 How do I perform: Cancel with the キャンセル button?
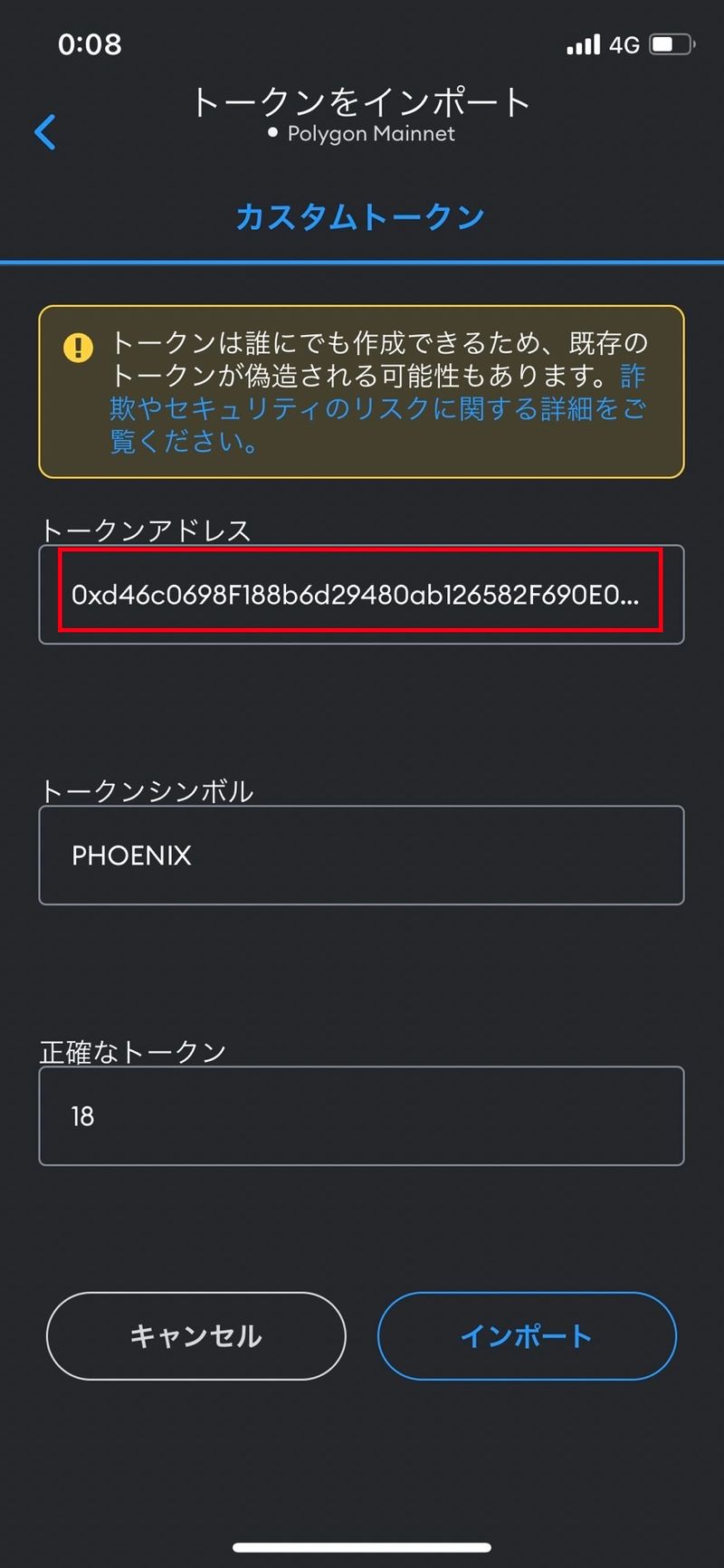pos(195,1336)
